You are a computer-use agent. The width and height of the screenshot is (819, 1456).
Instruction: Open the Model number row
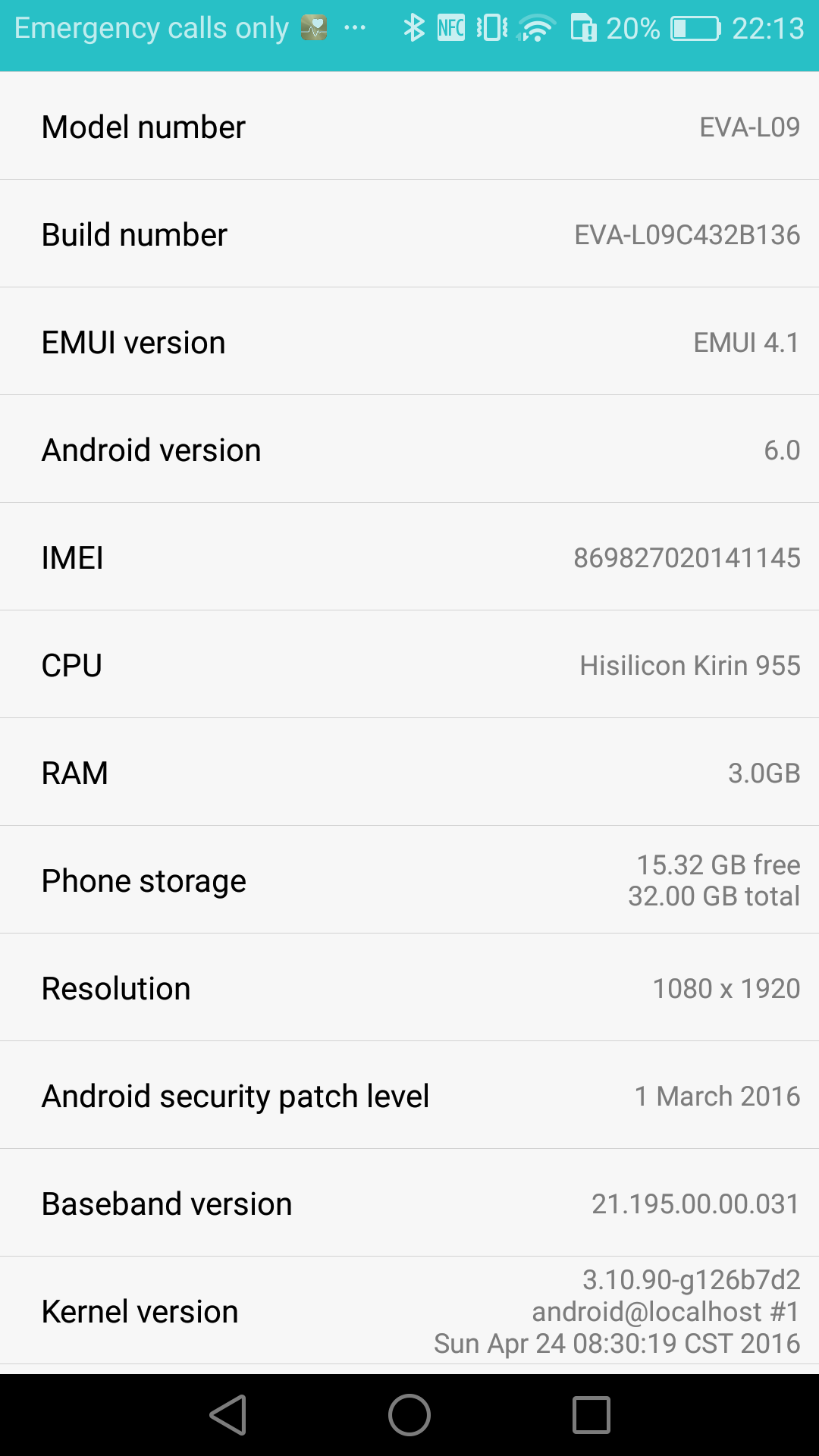(x=409, y=126)
